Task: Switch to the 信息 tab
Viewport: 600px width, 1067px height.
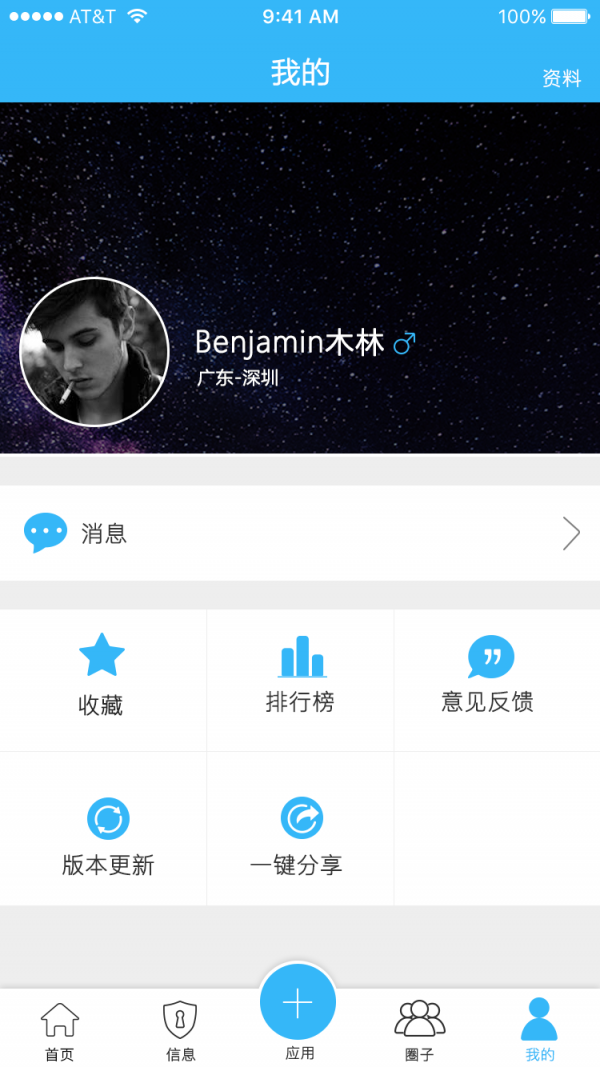Action: point(180,1031)
